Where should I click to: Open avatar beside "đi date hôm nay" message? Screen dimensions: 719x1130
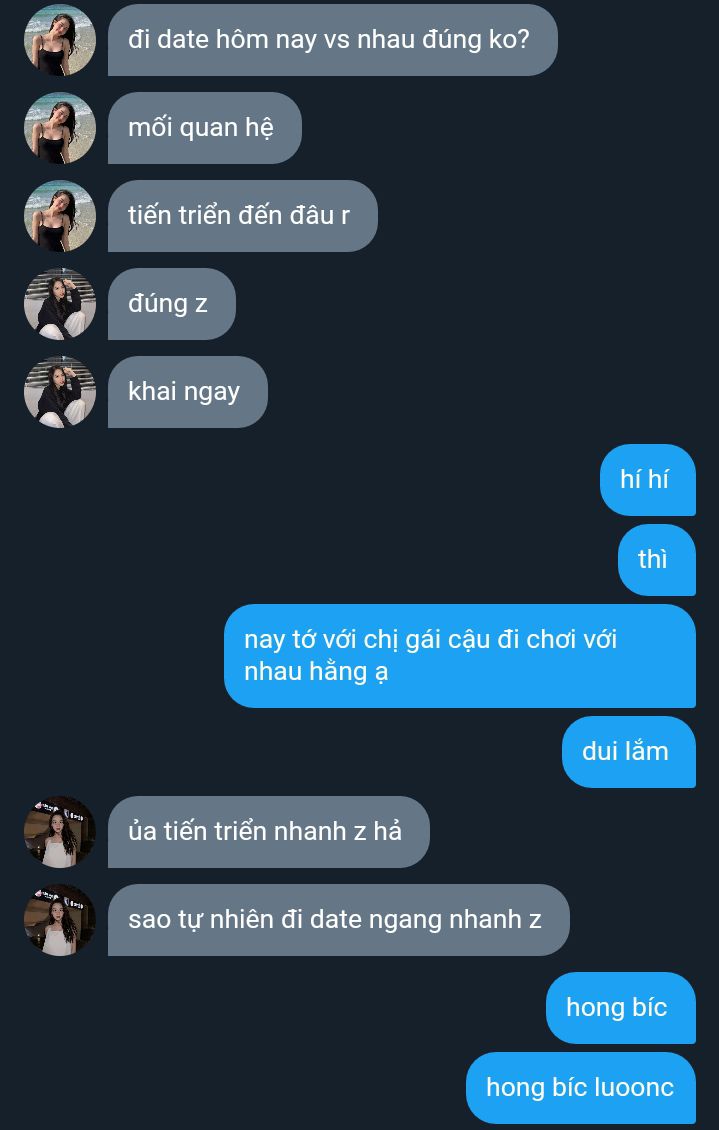(x=60, y=40)
